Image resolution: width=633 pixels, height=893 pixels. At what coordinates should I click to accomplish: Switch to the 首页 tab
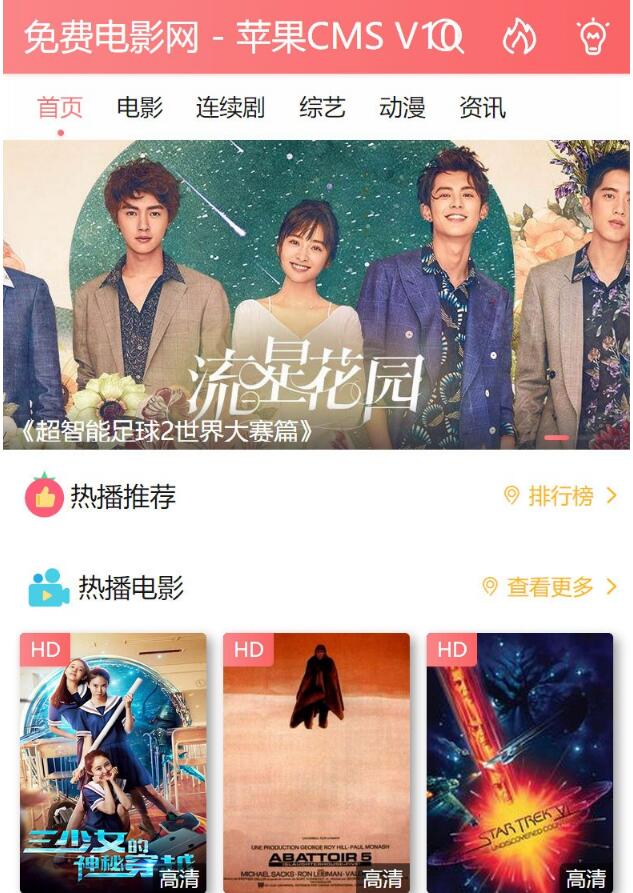[x=60, y=107]
